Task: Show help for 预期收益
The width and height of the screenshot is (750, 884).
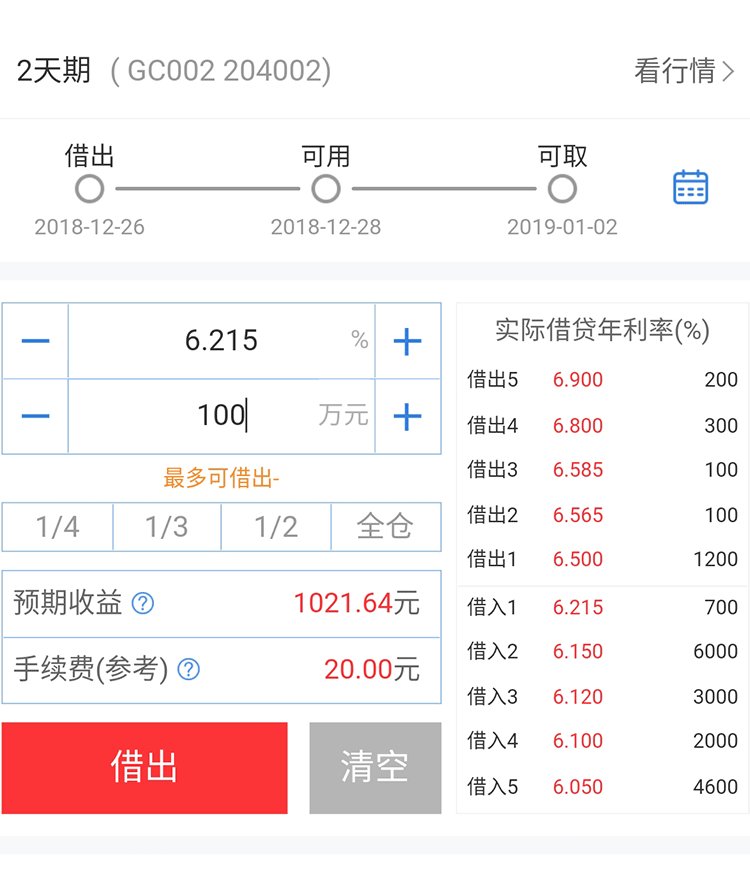Action: click(143, 603)
